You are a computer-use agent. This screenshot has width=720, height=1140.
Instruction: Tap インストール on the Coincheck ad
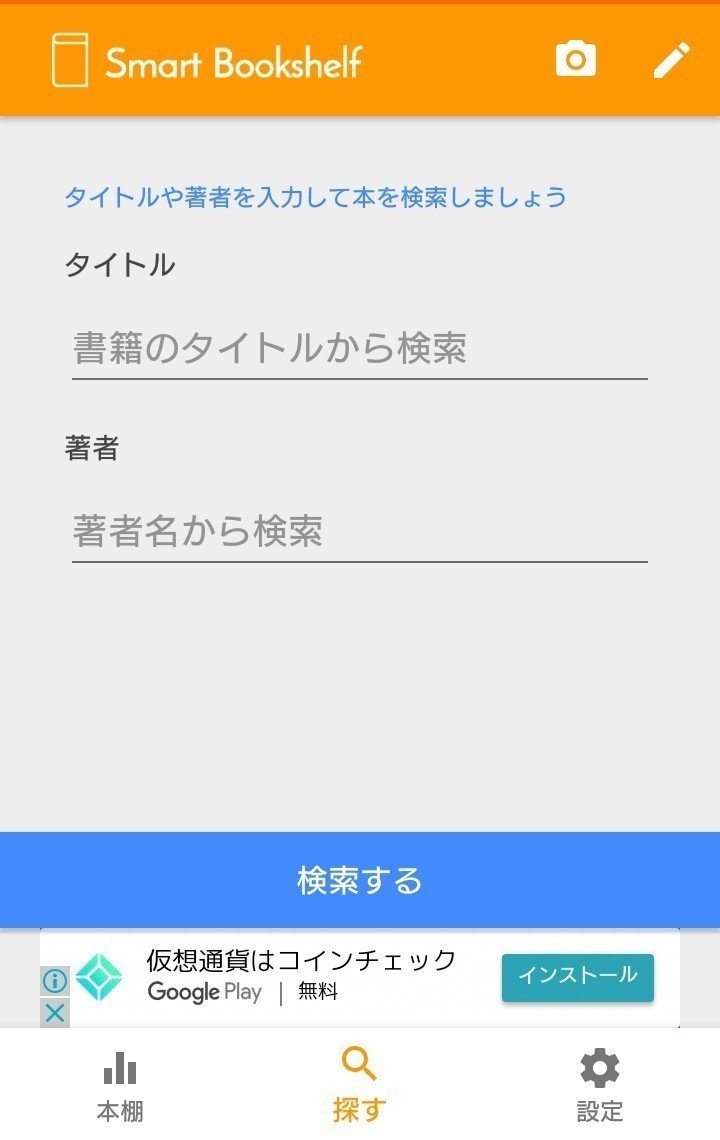577,976
